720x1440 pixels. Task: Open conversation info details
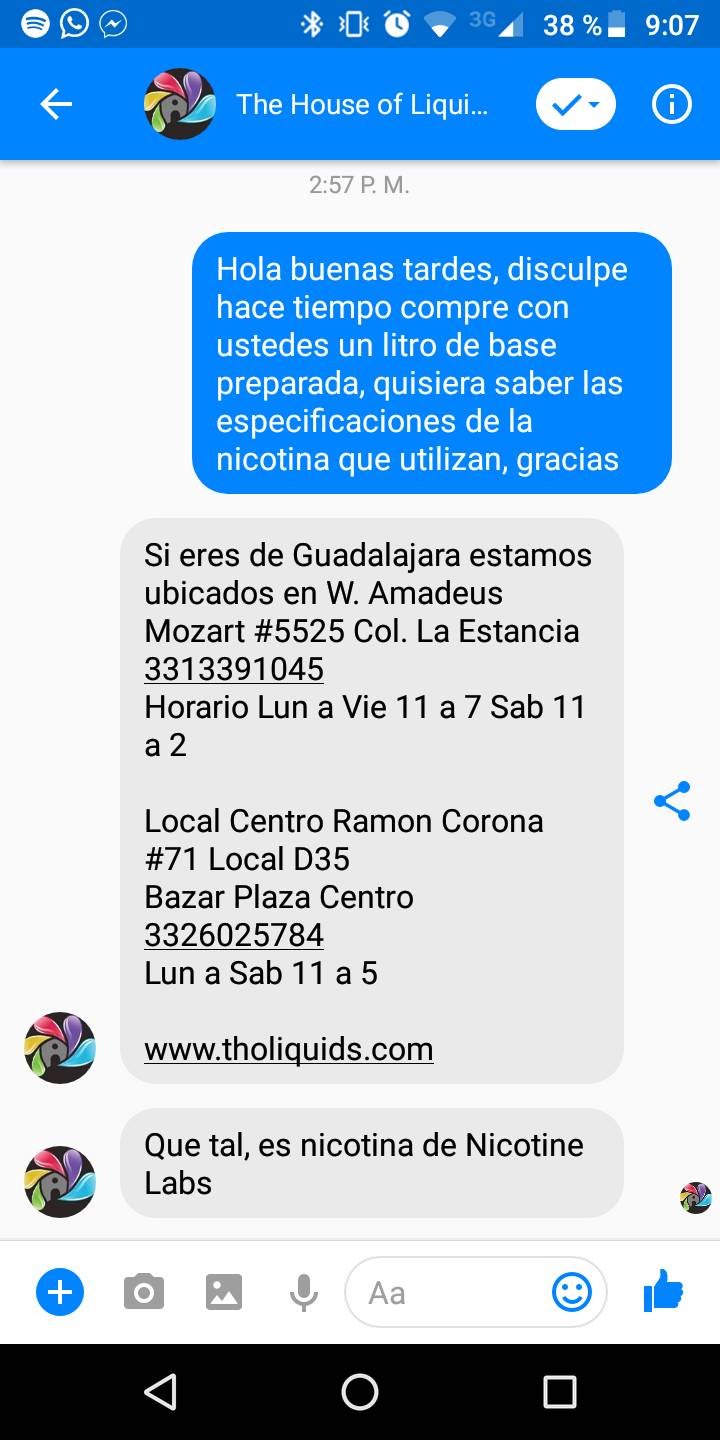click(671, 104)
